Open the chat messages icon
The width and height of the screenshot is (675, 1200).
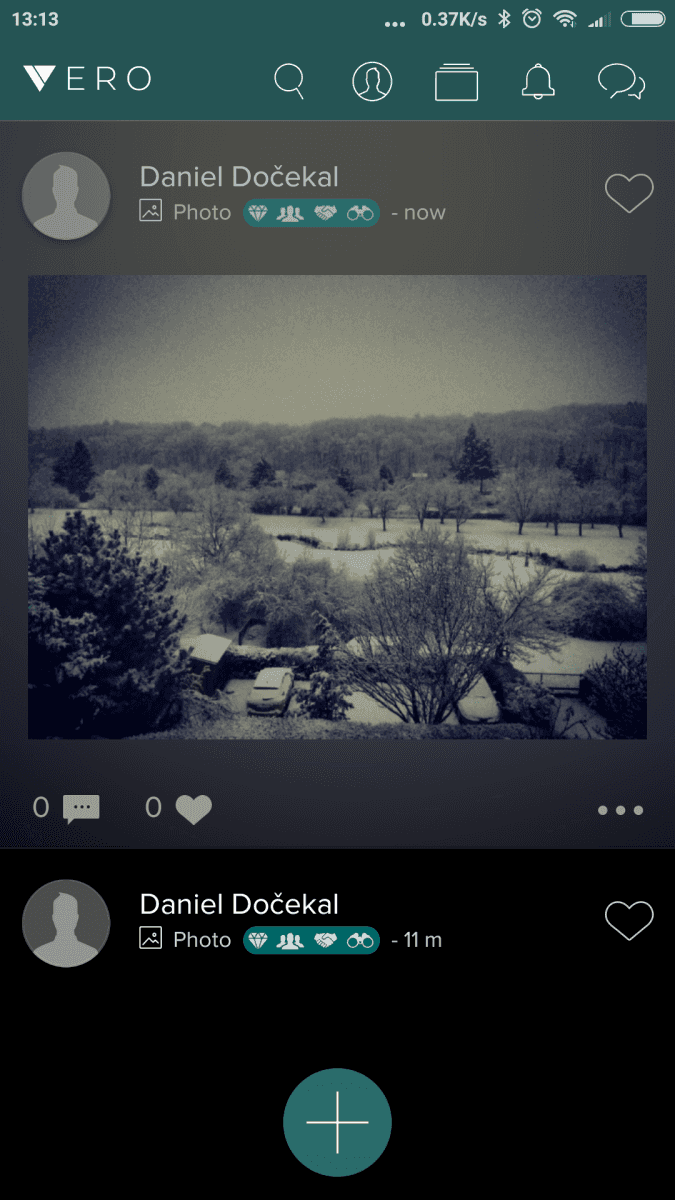621,81
